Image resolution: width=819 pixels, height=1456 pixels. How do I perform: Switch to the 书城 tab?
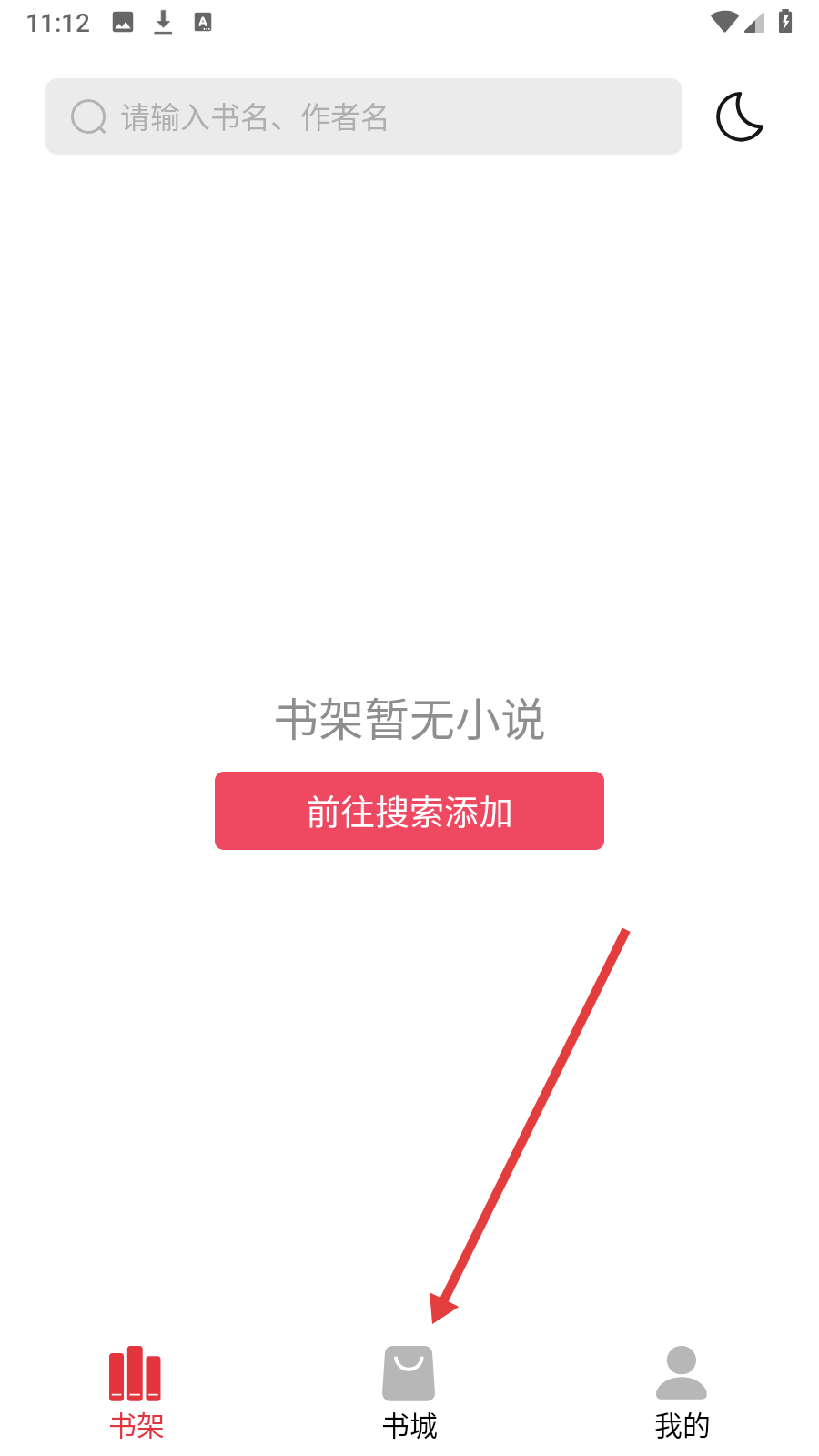pos(409,1392)
